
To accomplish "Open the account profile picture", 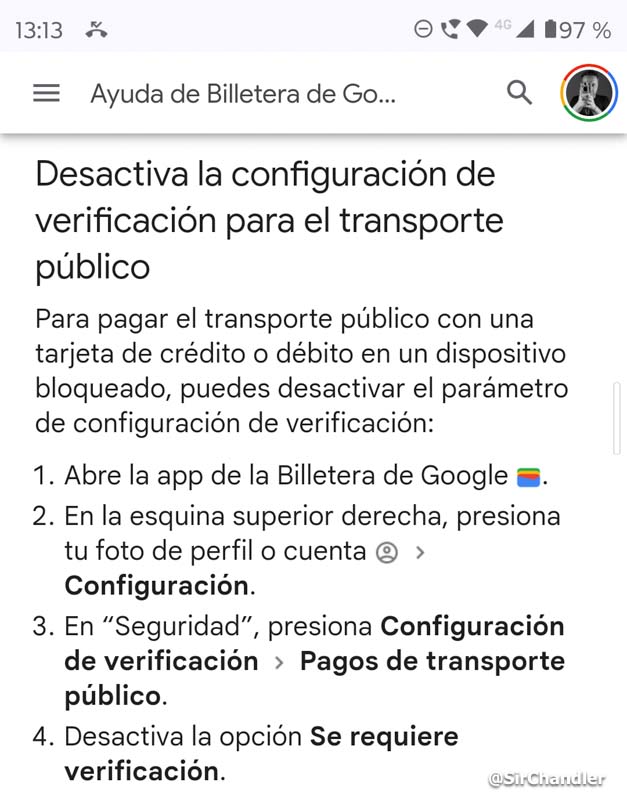I will pyautogui.click(x=588, y=93).
